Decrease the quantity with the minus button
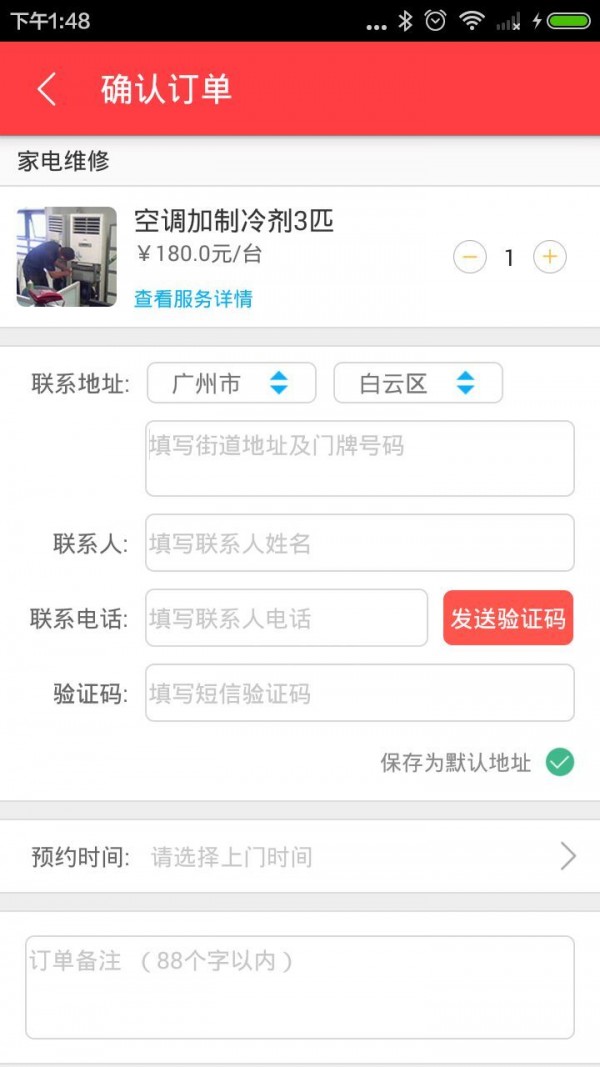Image resolution: width=600 pixels, height=1067 pixels. (469, 258)
